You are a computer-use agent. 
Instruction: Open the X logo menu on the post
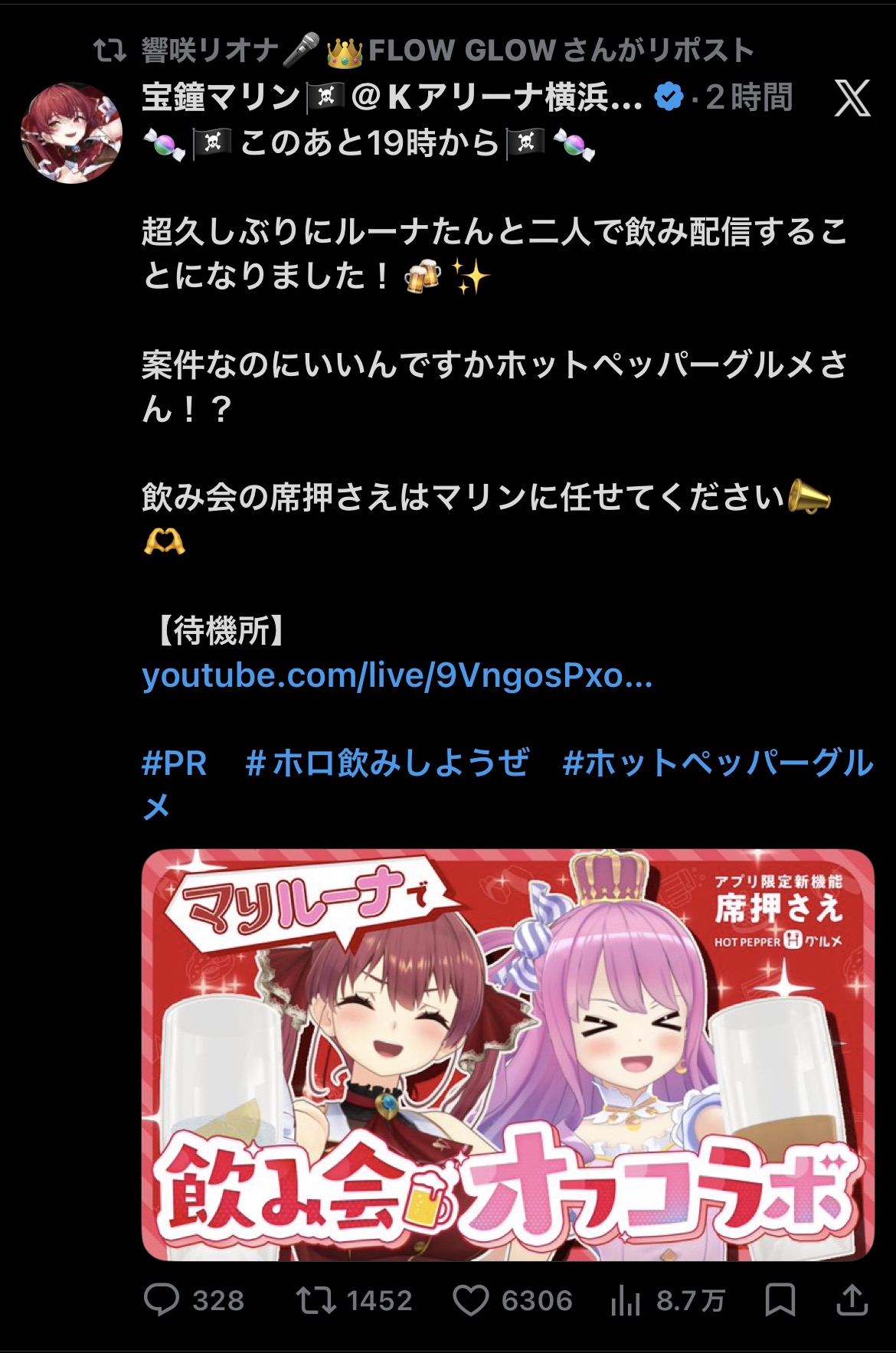pyautogui.click(x=852, y=98)
